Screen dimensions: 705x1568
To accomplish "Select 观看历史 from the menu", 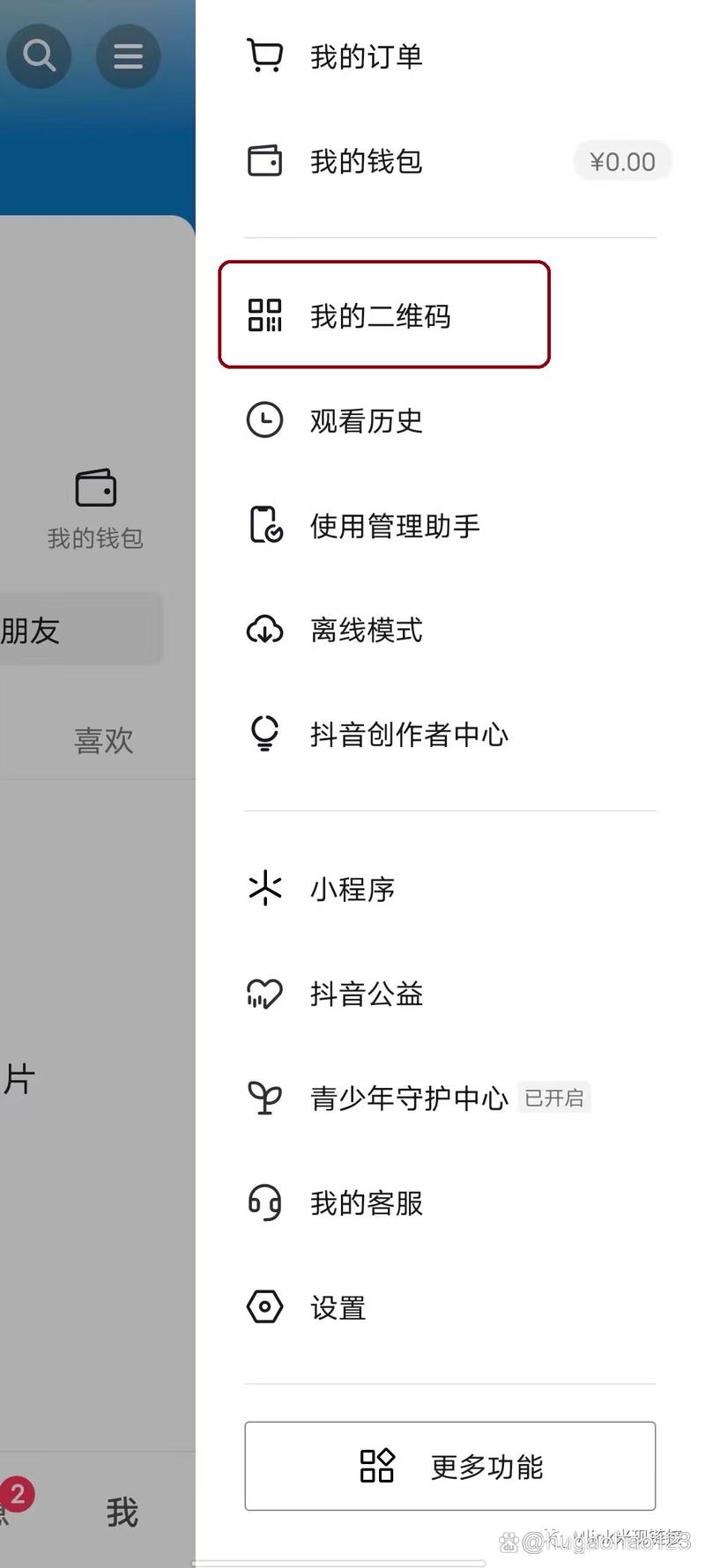I will pos(367,420).
